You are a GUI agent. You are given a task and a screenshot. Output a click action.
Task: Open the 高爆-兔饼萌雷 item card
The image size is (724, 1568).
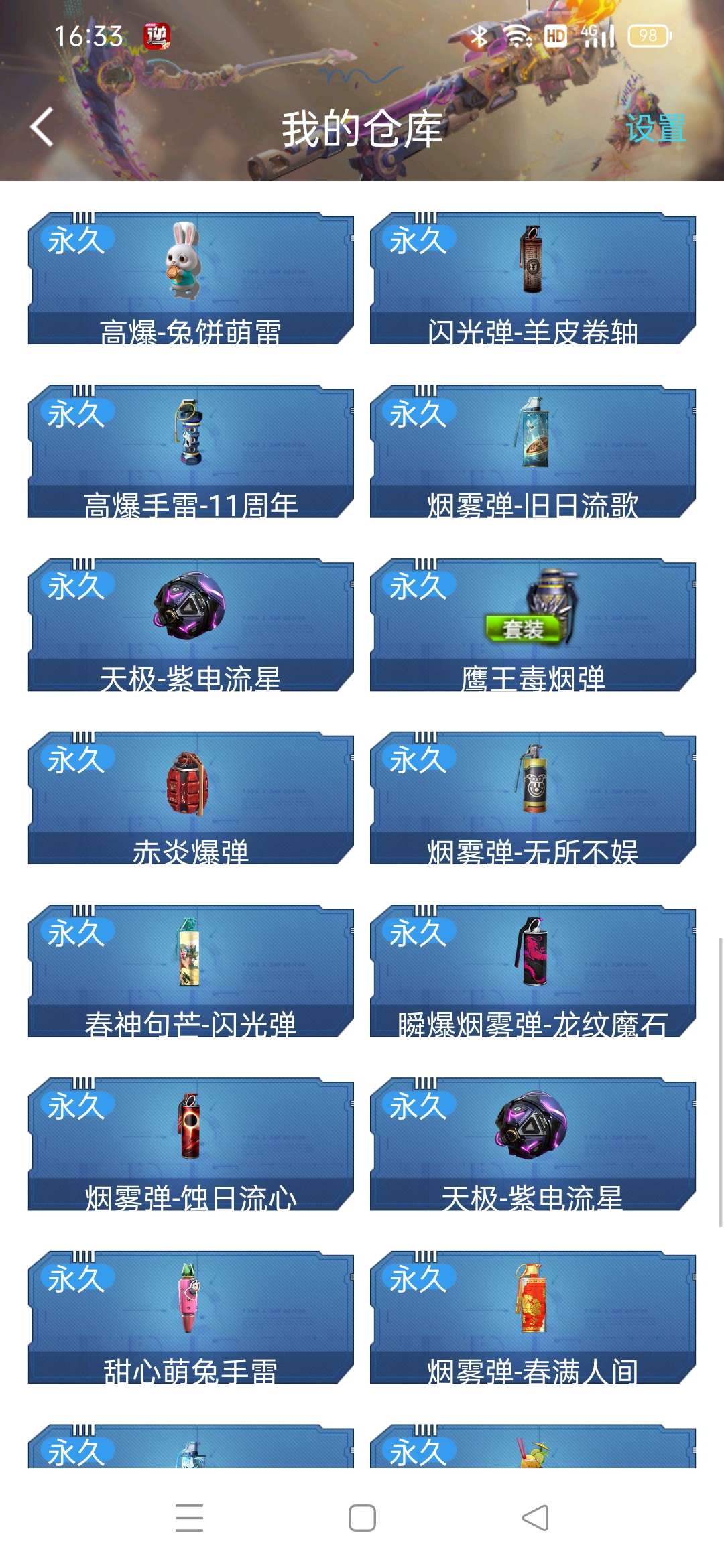(190, 278)
